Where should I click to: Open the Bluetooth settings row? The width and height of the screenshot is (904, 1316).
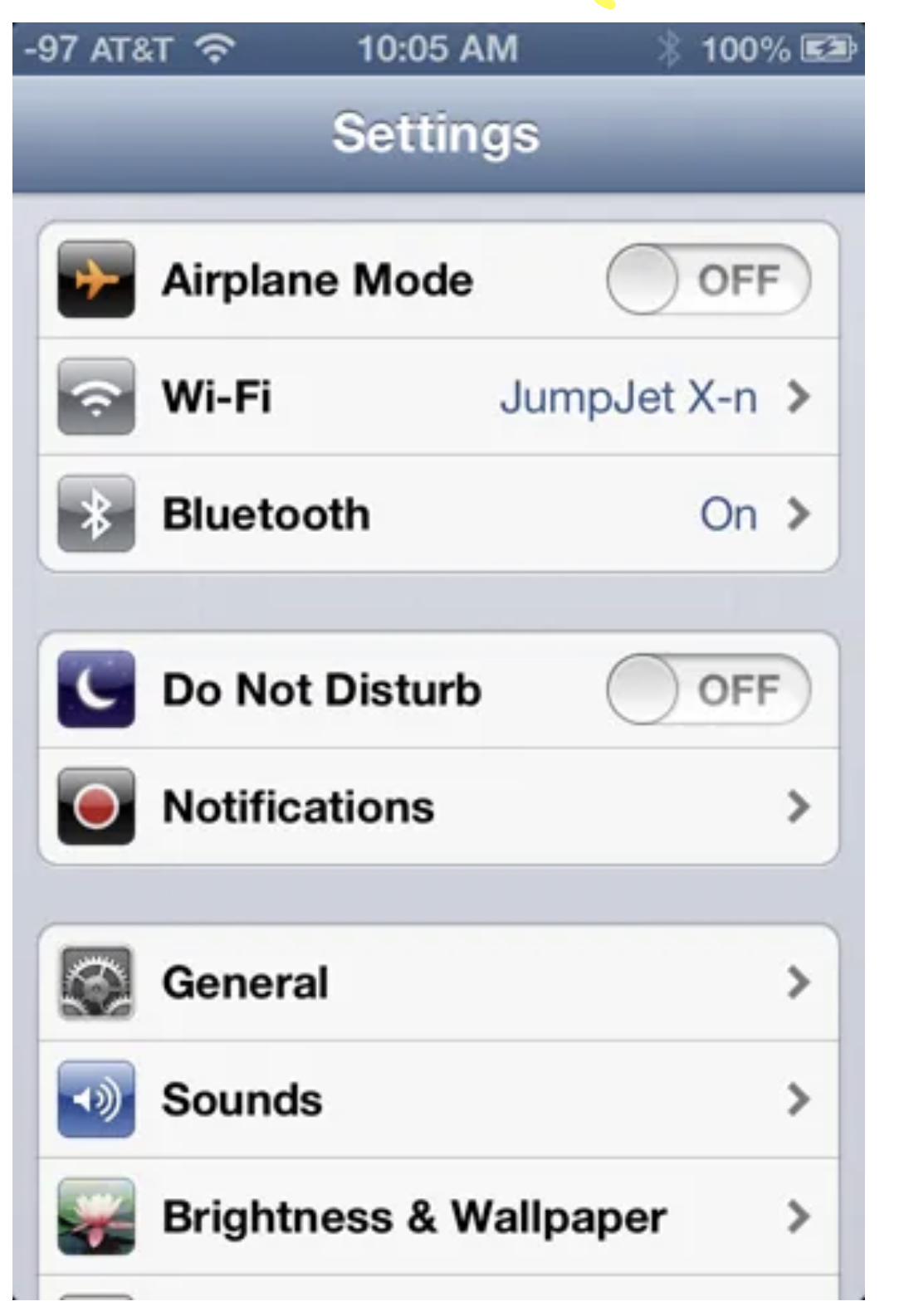coord(438,514)
